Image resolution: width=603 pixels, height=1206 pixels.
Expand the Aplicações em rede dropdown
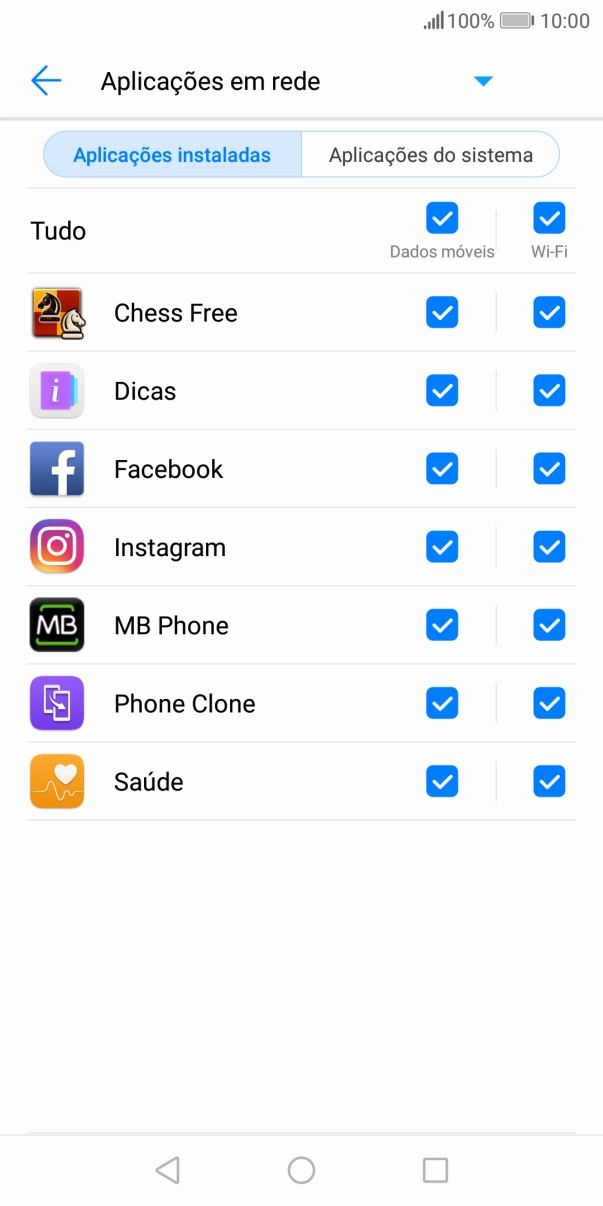coord(483,81)
